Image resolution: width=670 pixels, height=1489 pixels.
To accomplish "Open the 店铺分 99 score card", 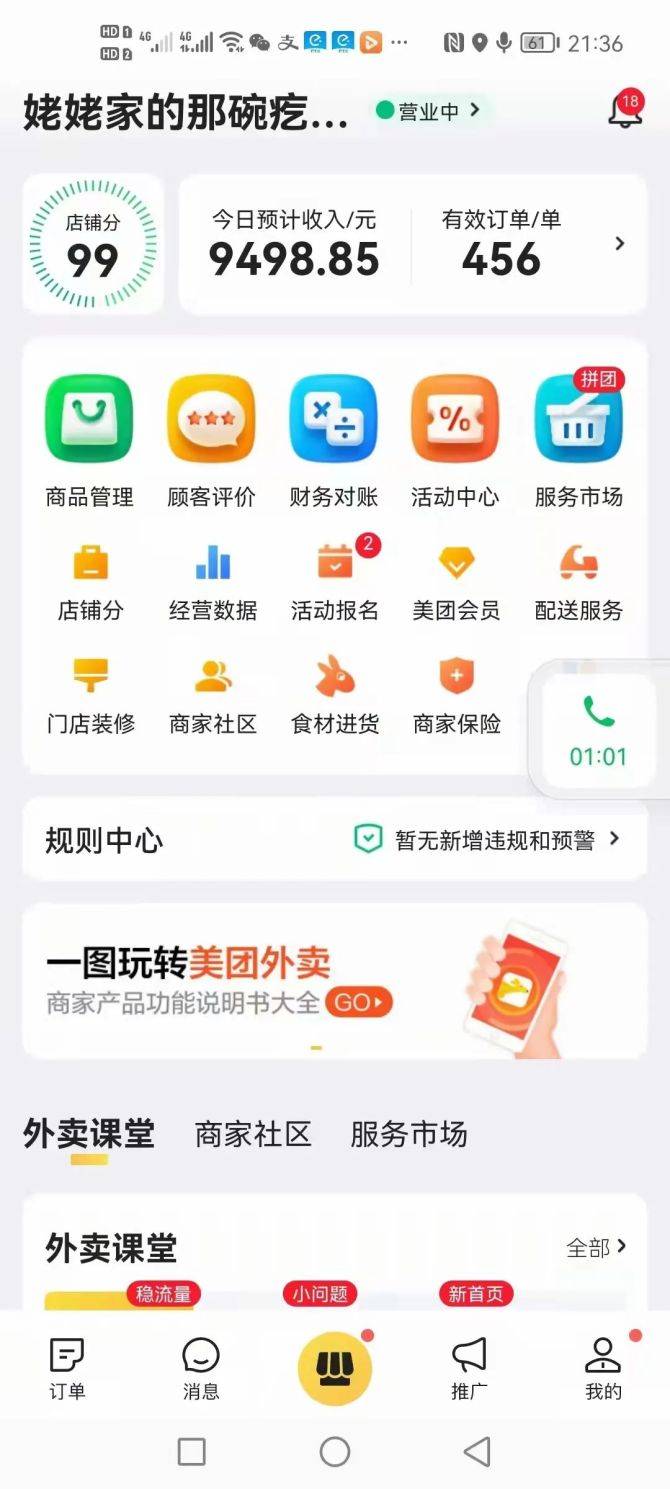I will 92,244.
